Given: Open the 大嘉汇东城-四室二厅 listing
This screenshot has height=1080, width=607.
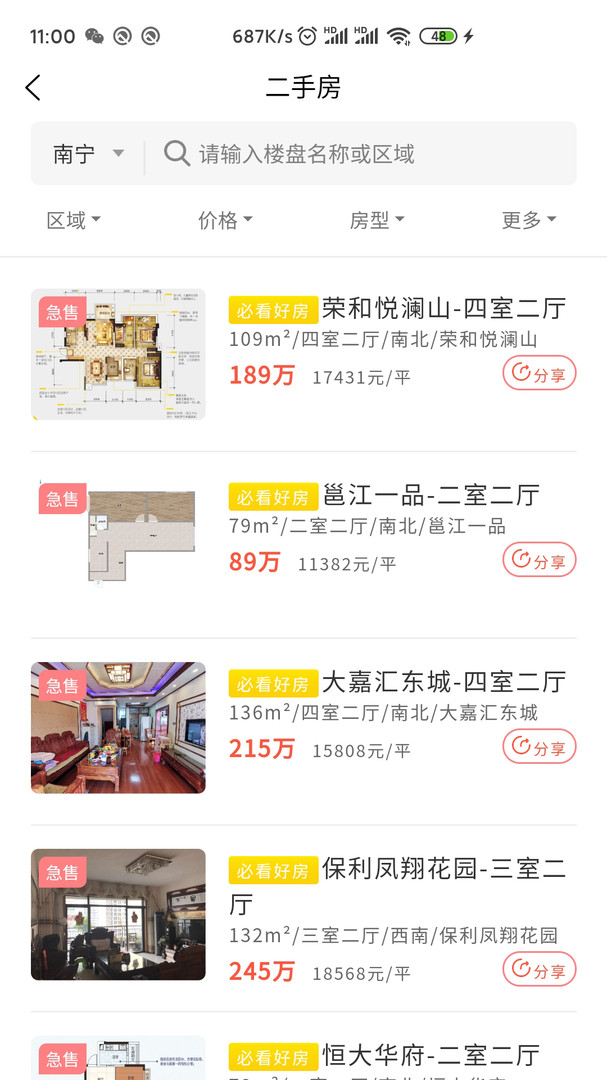Looking at the screenshot, I should coord(444,683).
